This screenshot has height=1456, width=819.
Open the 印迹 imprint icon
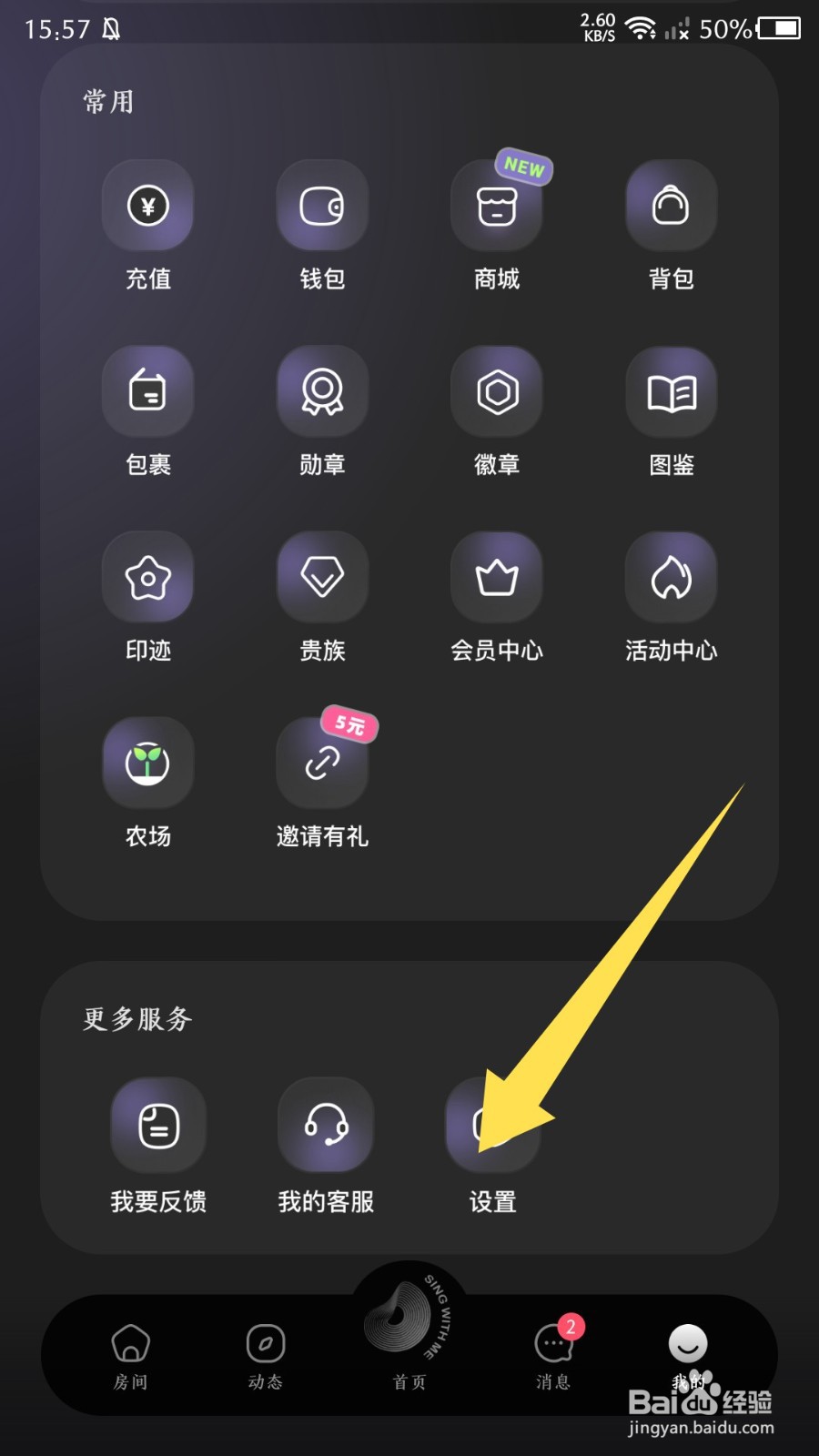pos(147,578)
